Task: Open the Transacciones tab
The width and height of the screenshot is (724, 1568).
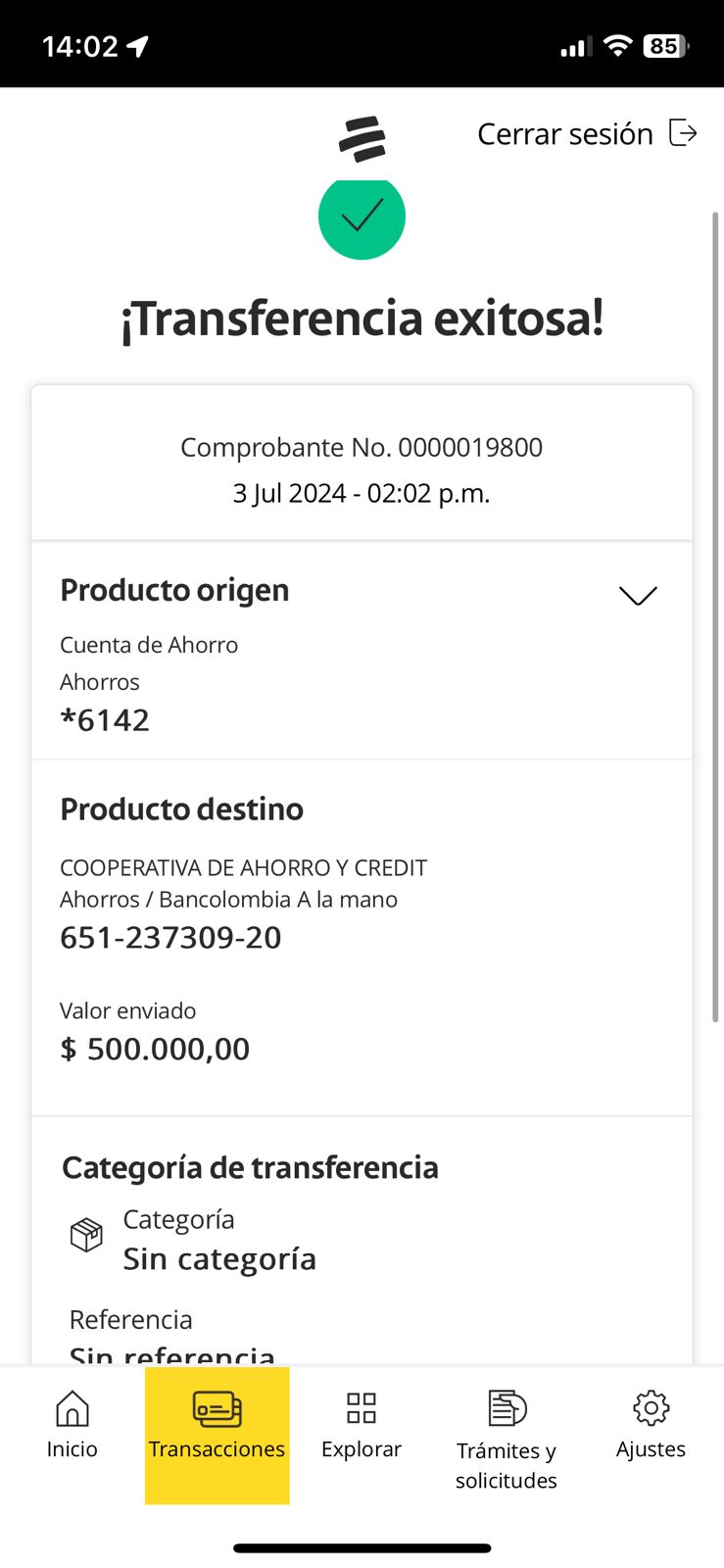Action: (x=217, y=1426)
